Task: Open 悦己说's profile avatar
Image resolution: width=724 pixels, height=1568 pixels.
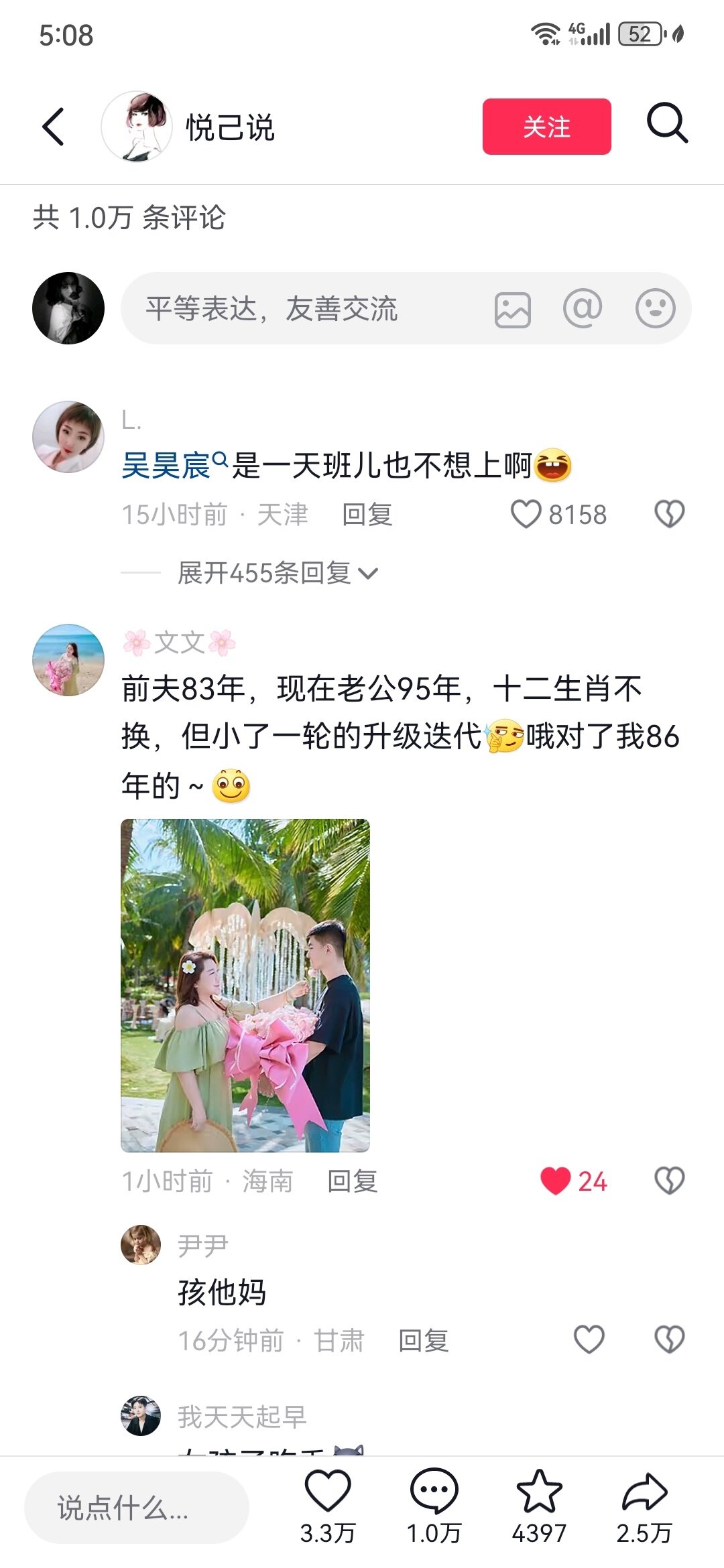Action: tap(137, 127)
